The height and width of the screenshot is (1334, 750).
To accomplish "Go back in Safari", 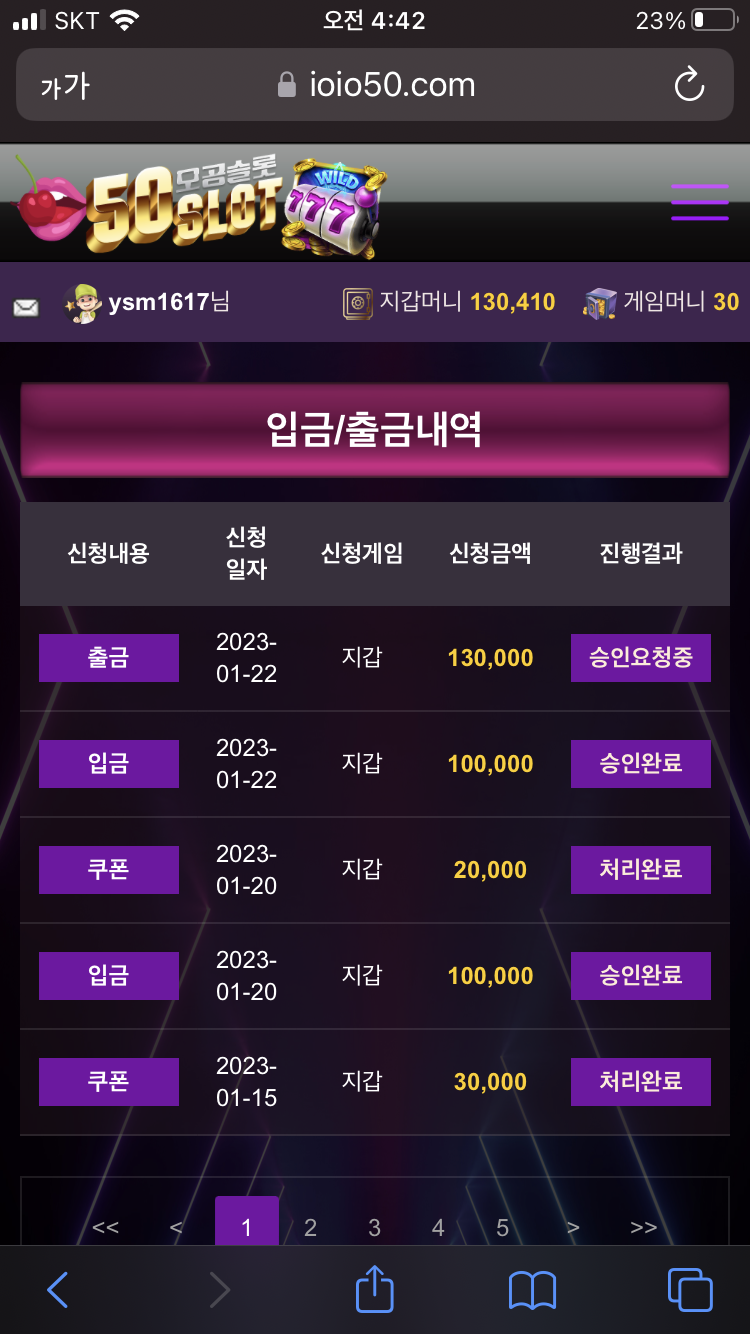I will [58, 1290].
